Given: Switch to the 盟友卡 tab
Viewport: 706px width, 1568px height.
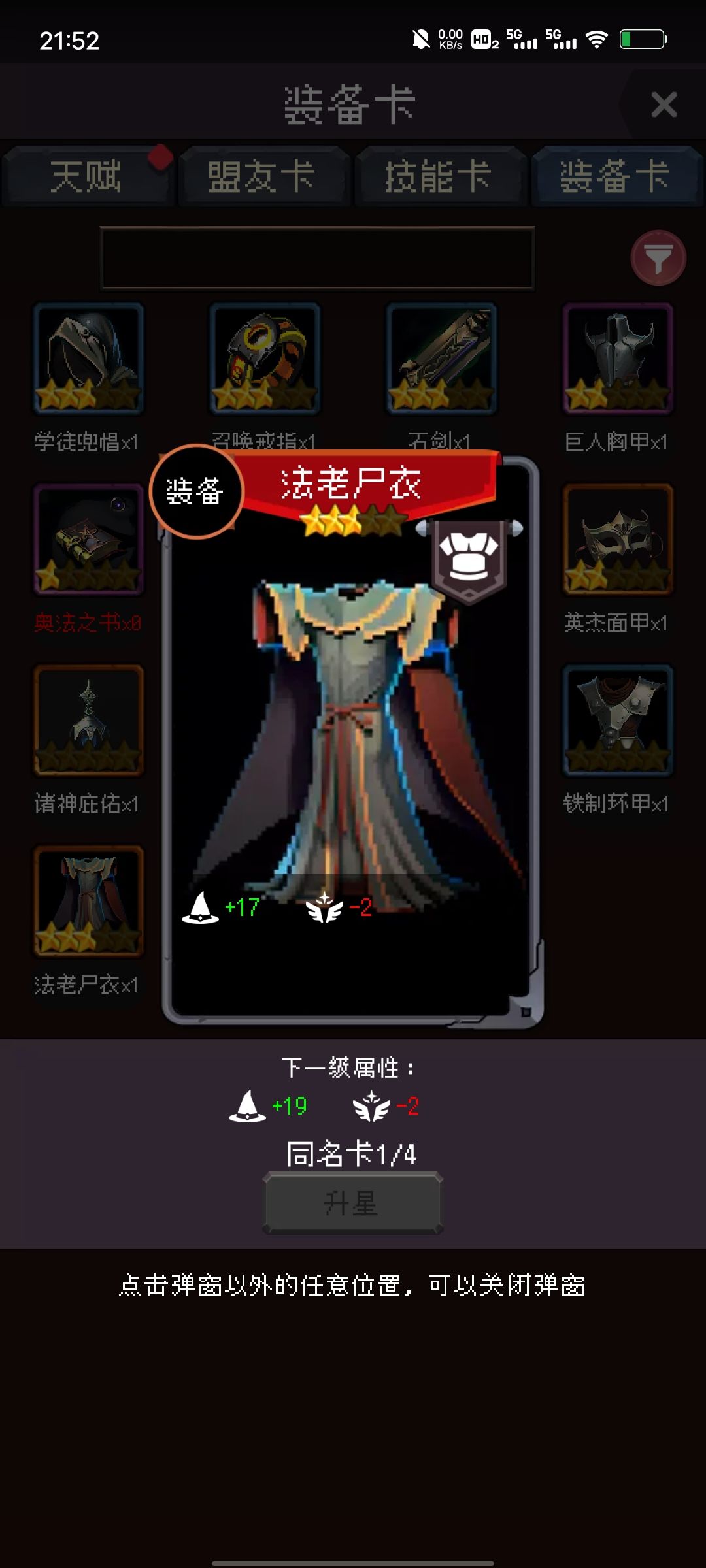Looking at the screenshot, I should tap(264, 175).
